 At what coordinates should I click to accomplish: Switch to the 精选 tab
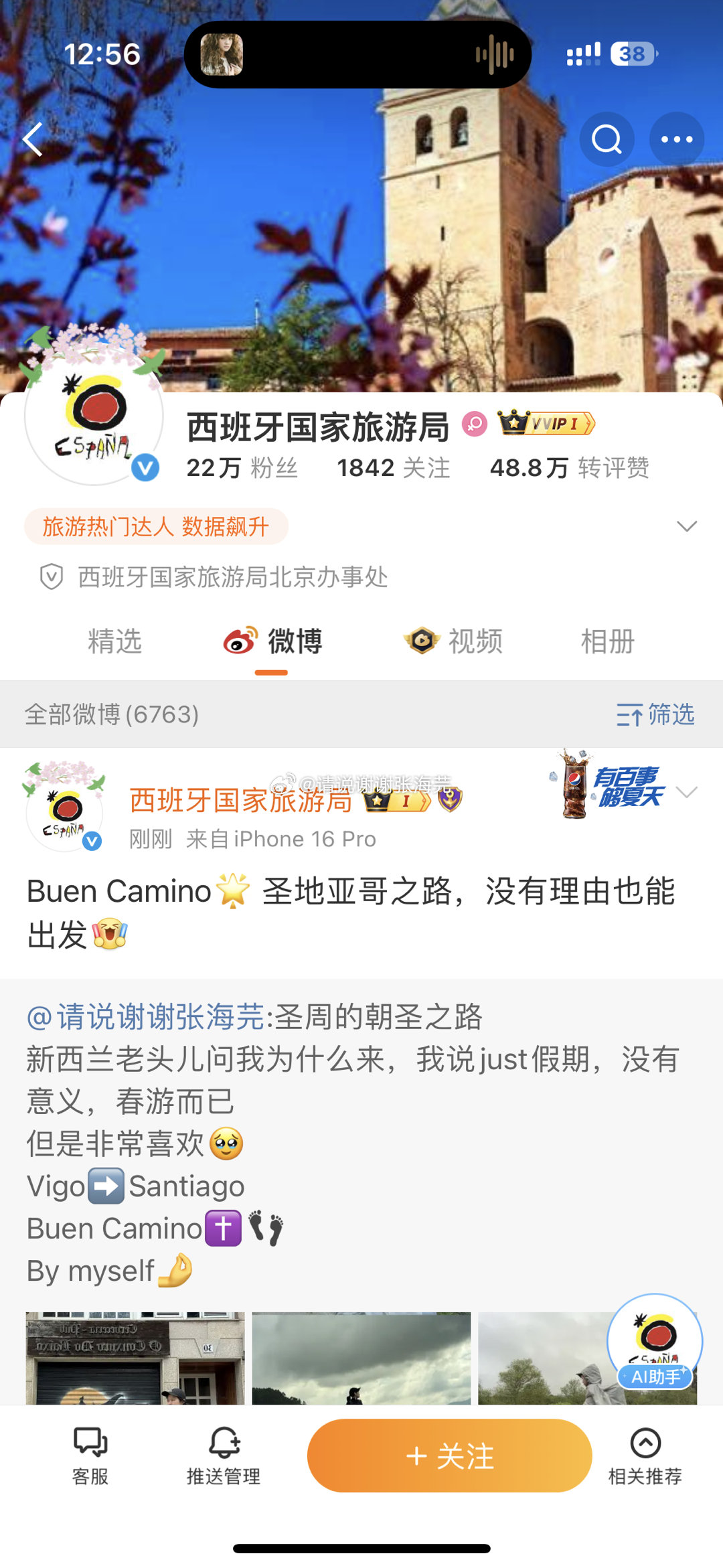[x=115, y=641]
